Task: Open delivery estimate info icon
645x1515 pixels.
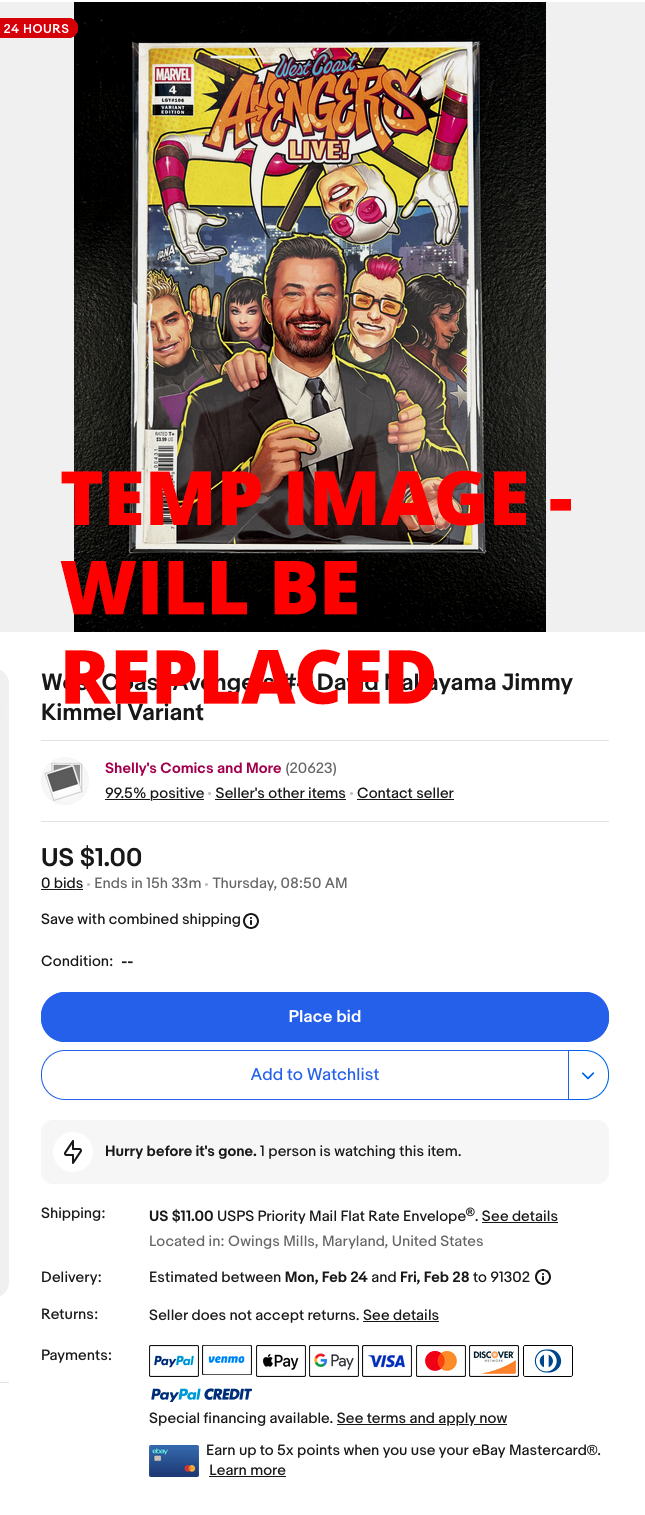Action: 543,1277
